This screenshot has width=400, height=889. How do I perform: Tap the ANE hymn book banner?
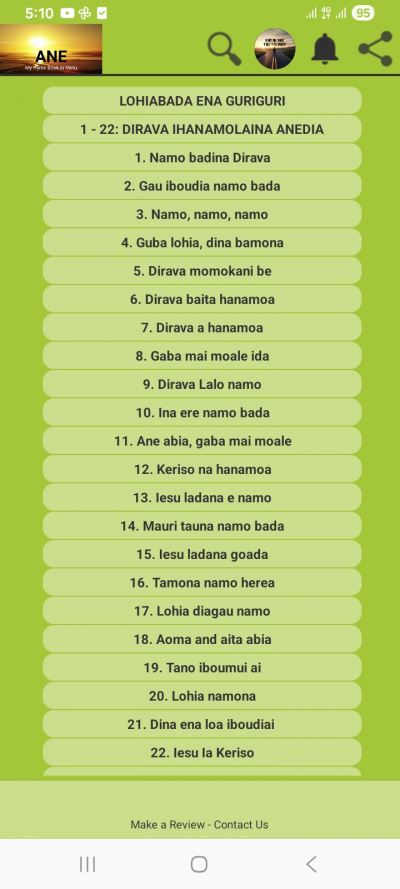coord(51,49)
